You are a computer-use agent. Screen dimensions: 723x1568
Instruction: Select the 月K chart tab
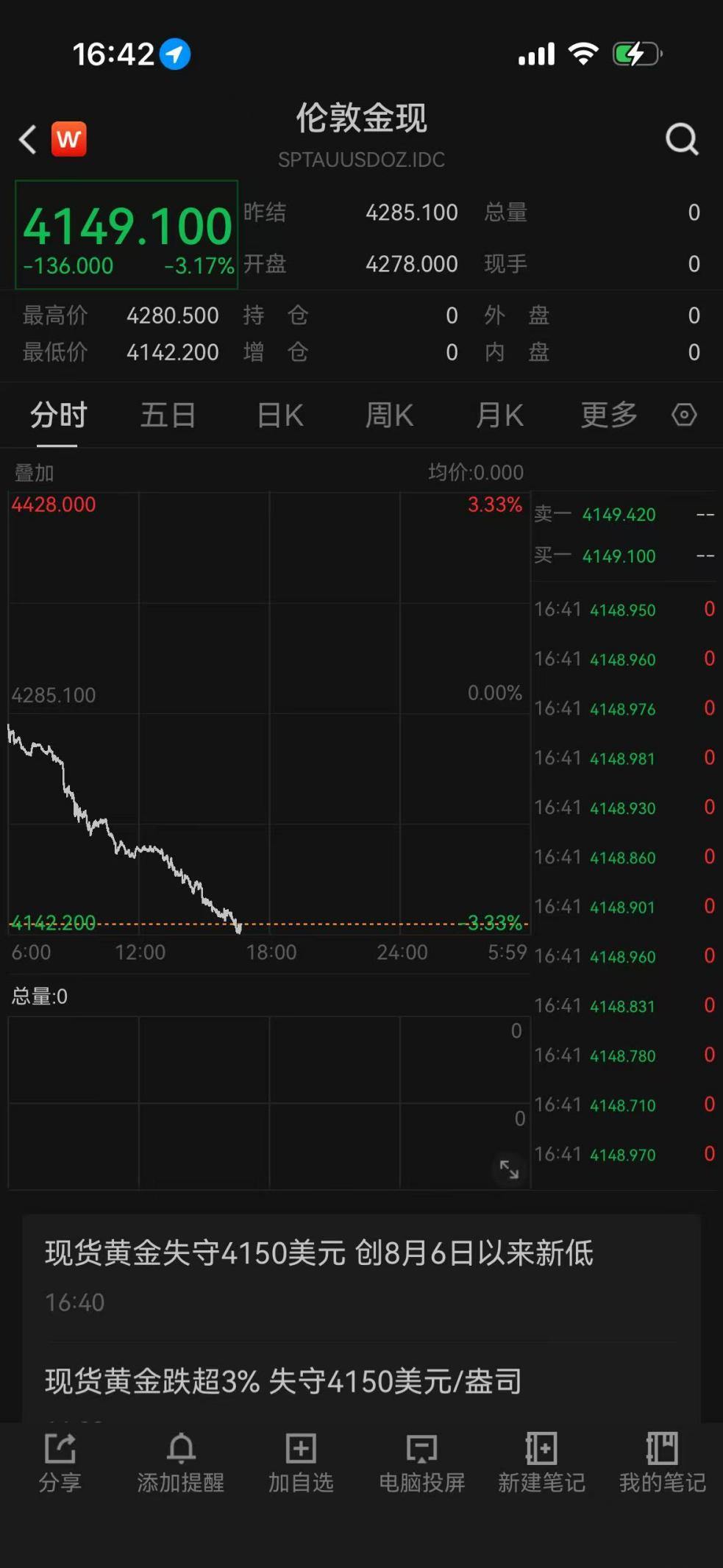(499, 416)
